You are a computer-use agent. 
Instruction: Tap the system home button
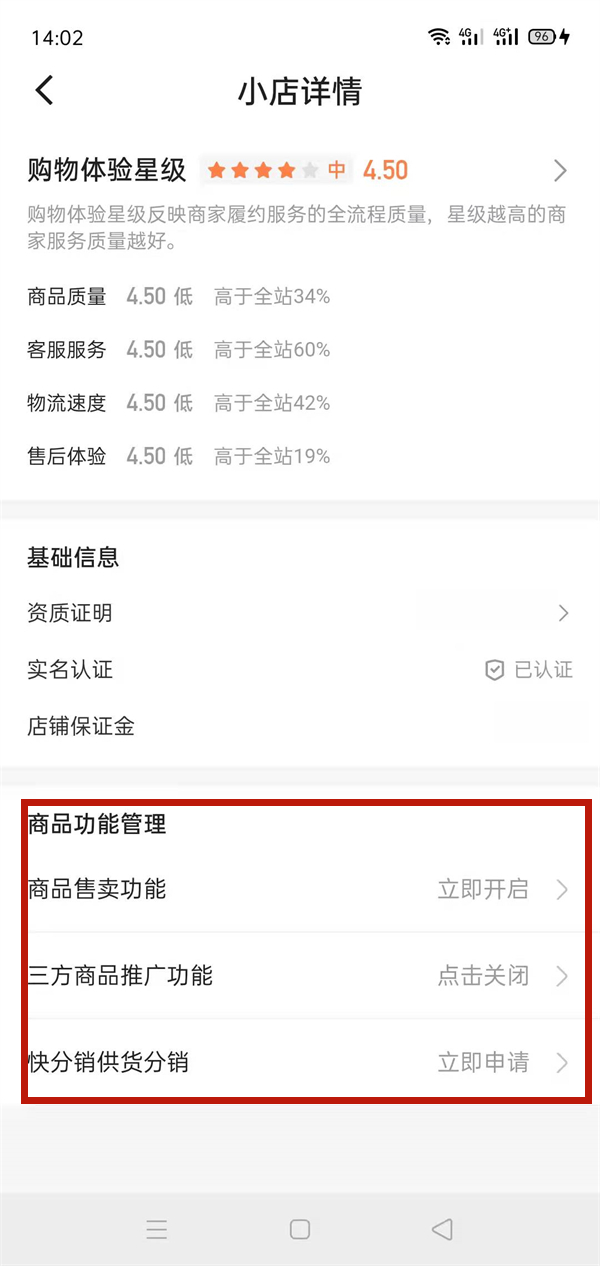click(x=300, y=1230)
